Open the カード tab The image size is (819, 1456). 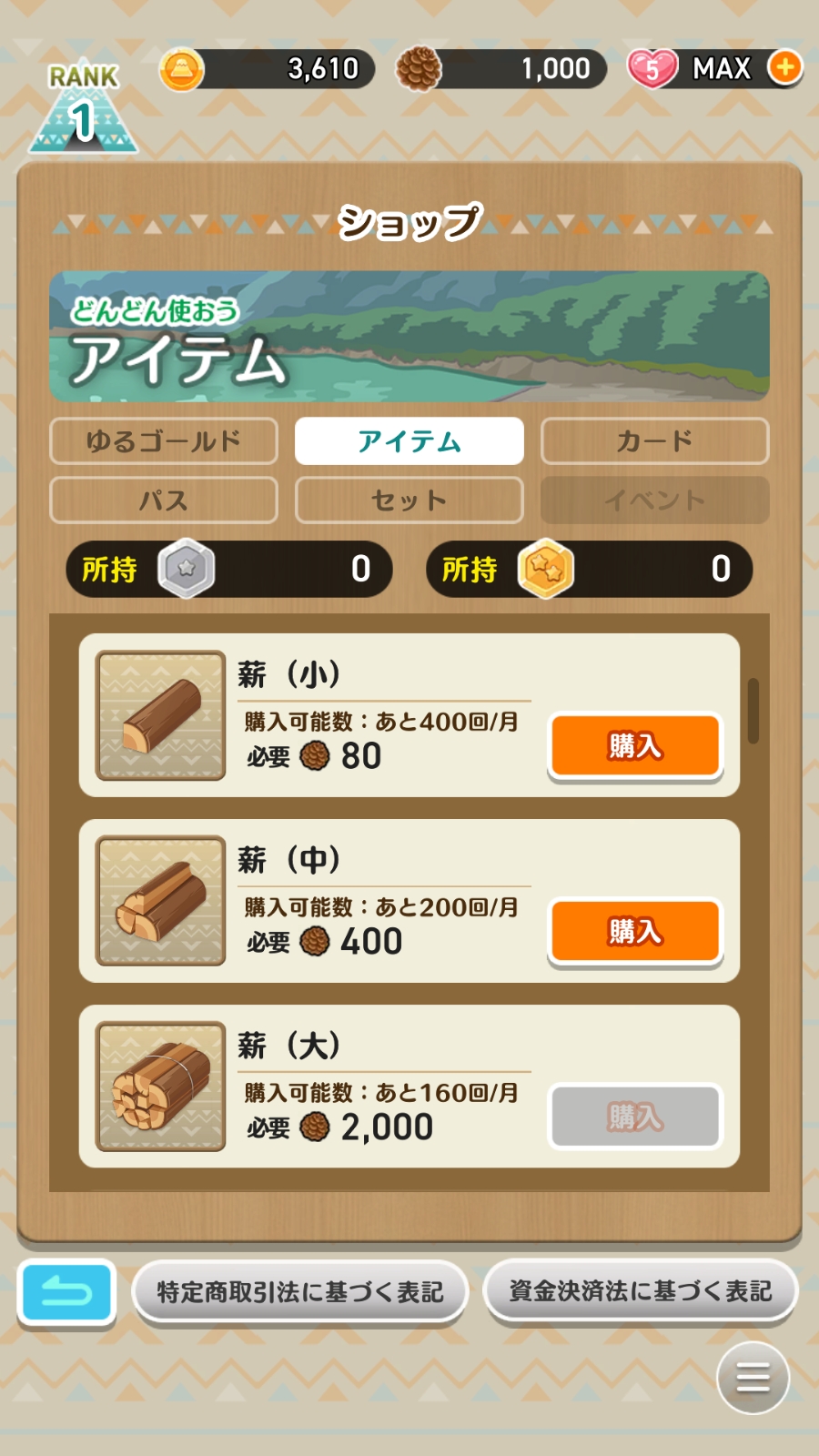tap(654, 441)
